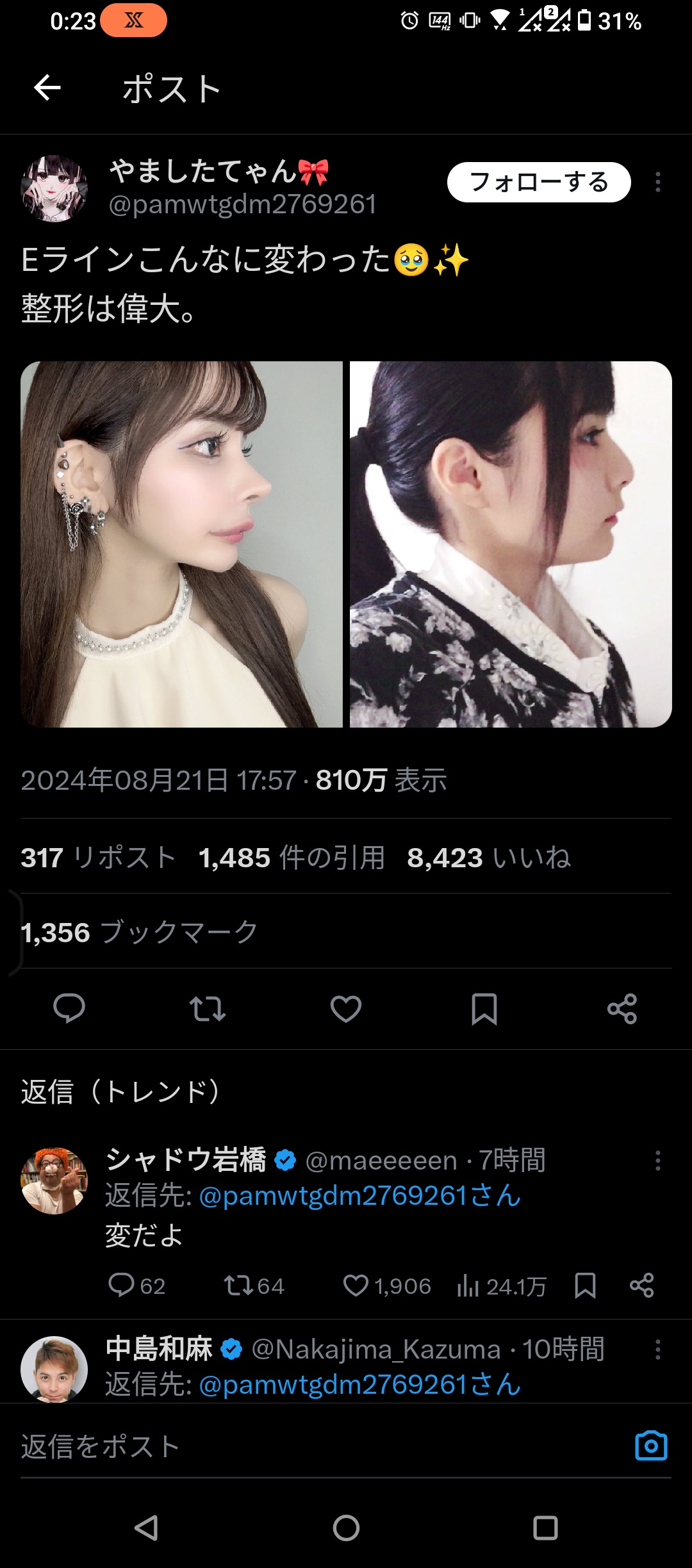Open やましたてゃん's profile avatar
The width and height of the screenshot is (692, 1568).
click(x=54, y=188)
